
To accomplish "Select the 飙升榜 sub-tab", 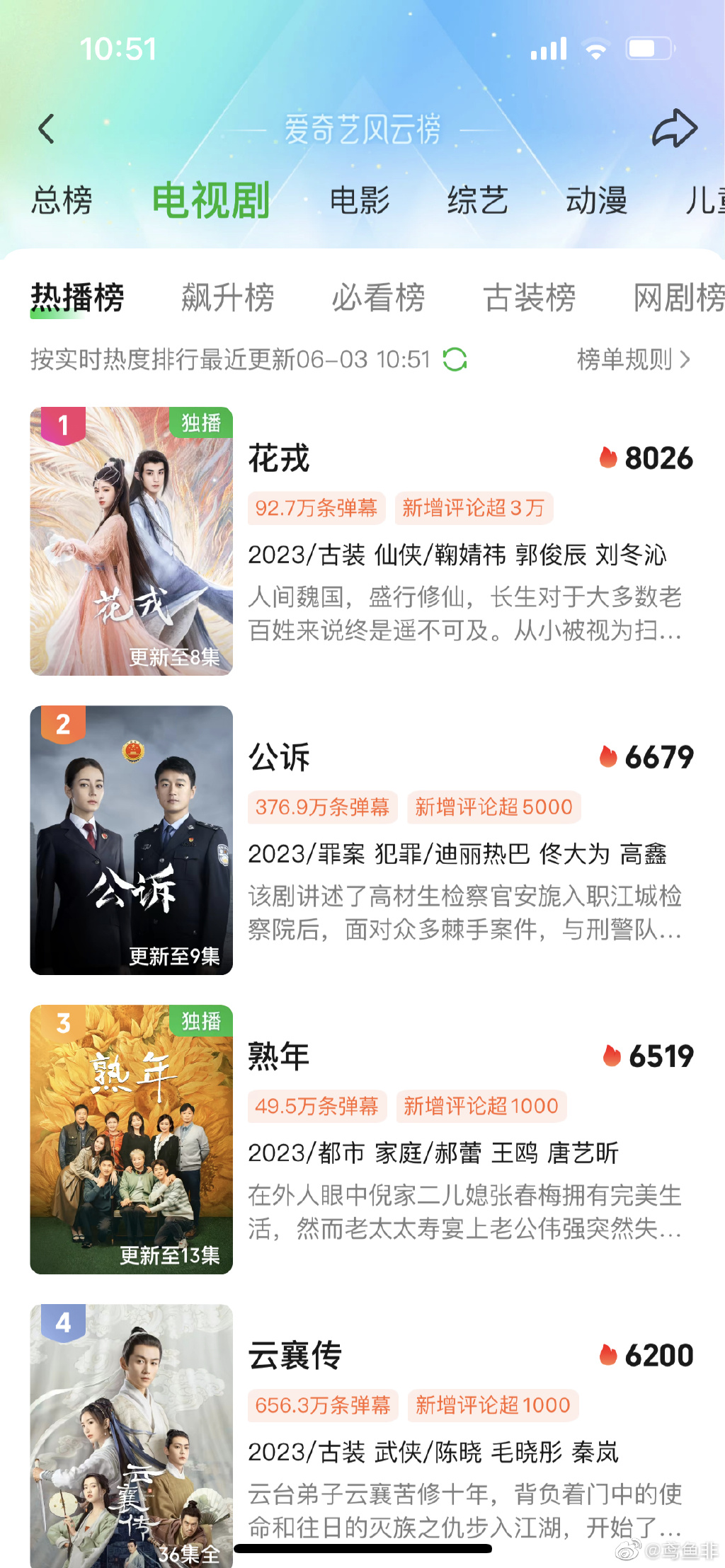I will [x=228, y=297].
